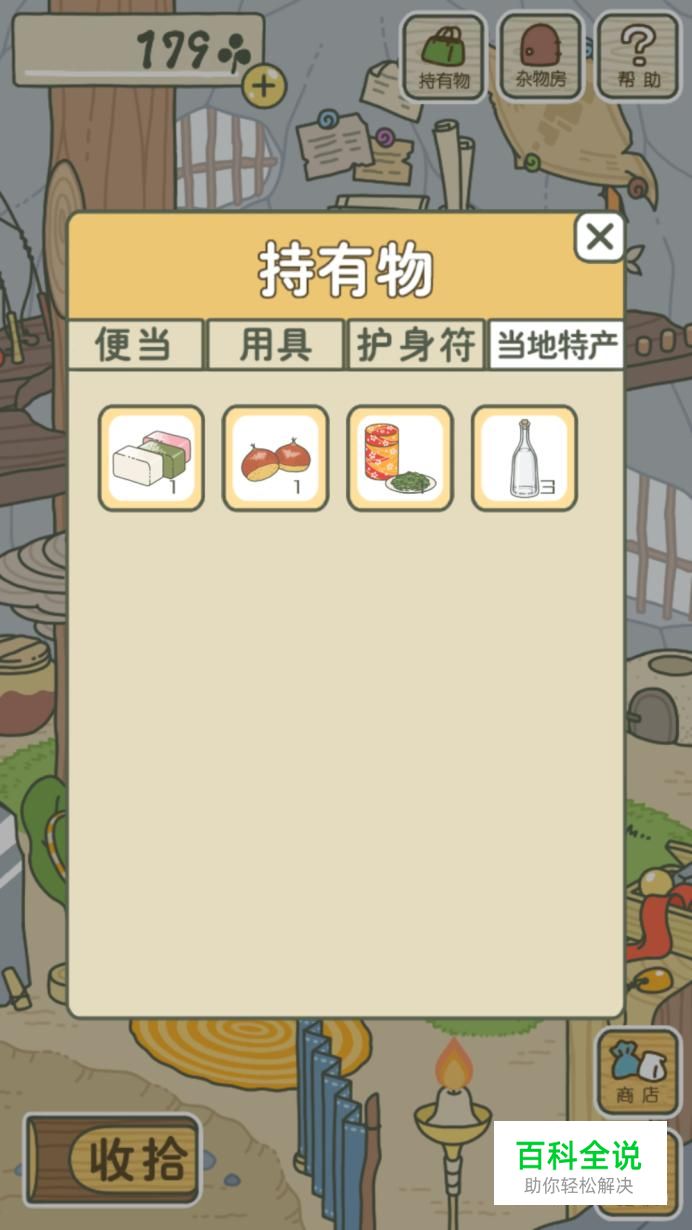This screenshot has height=1230, width=692.
Task: Select the red tea canister item
Action: [x=399, y=458]
